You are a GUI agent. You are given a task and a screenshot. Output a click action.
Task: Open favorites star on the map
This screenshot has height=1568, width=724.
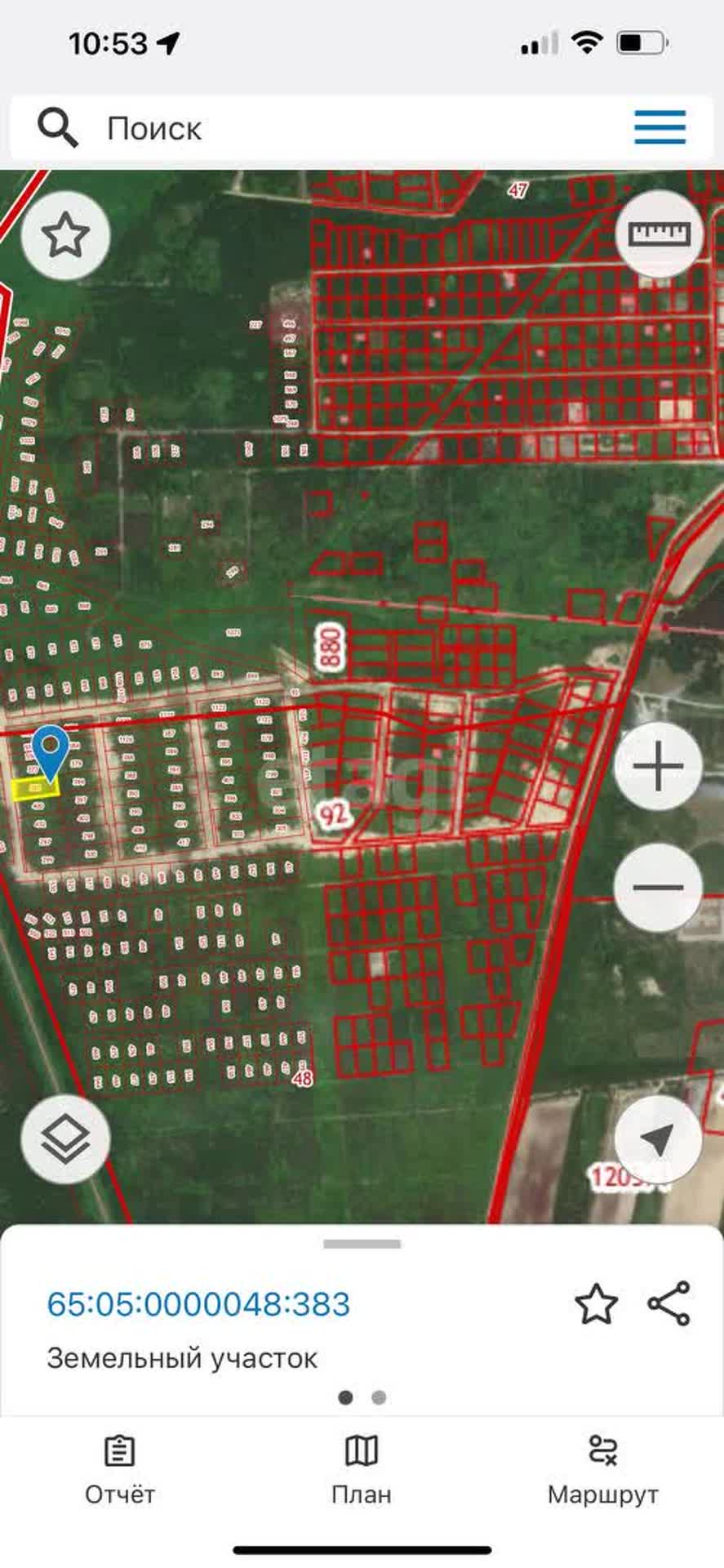[65, 236]
